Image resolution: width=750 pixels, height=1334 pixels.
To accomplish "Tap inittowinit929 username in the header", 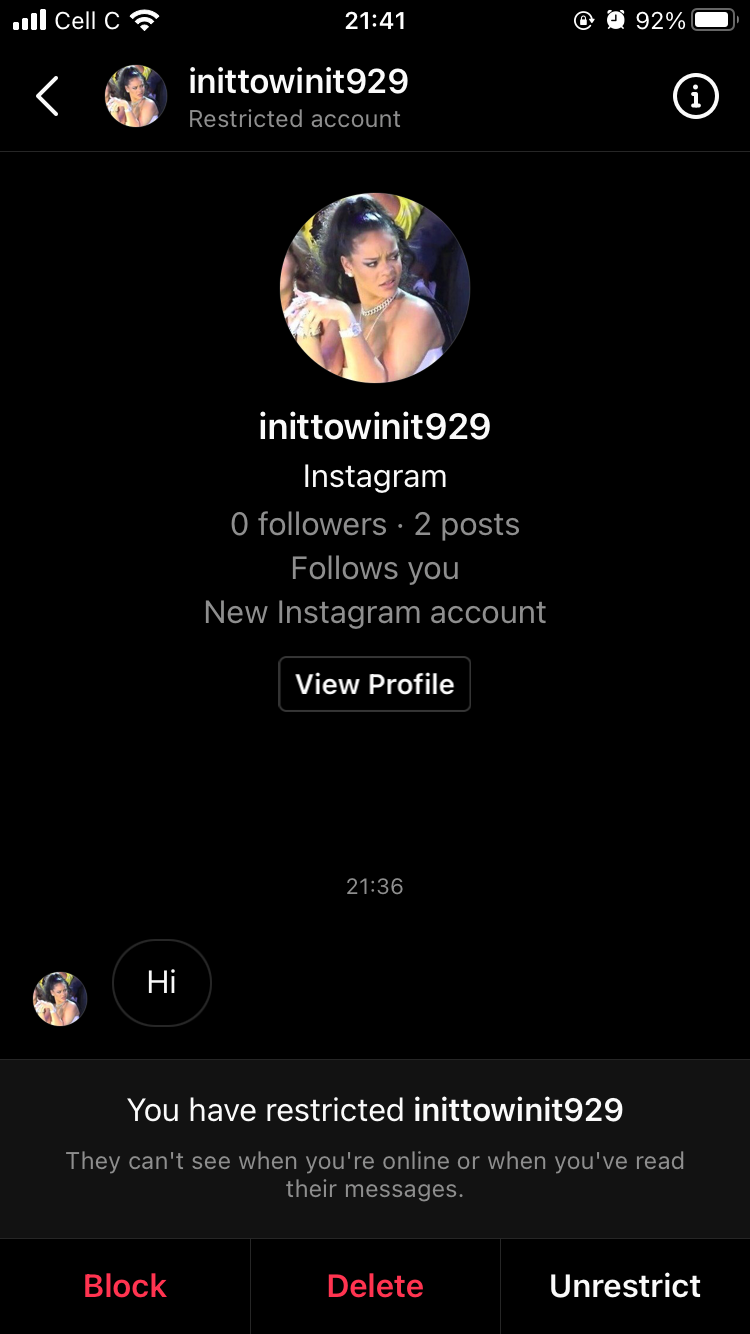I will [298, 82].
